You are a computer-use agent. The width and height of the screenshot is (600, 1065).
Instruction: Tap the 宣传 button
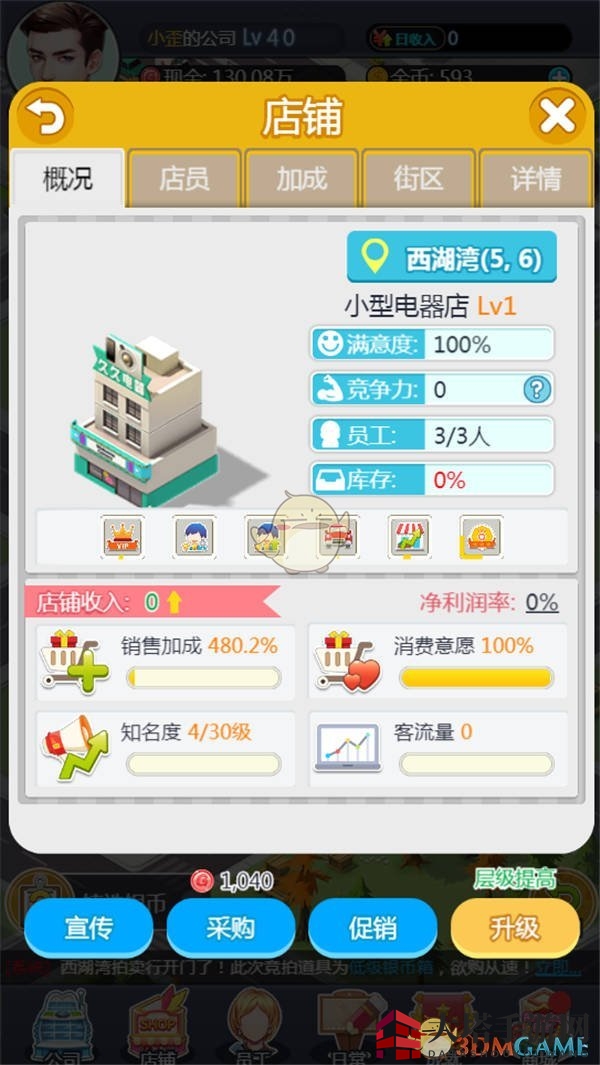[89, 928]
